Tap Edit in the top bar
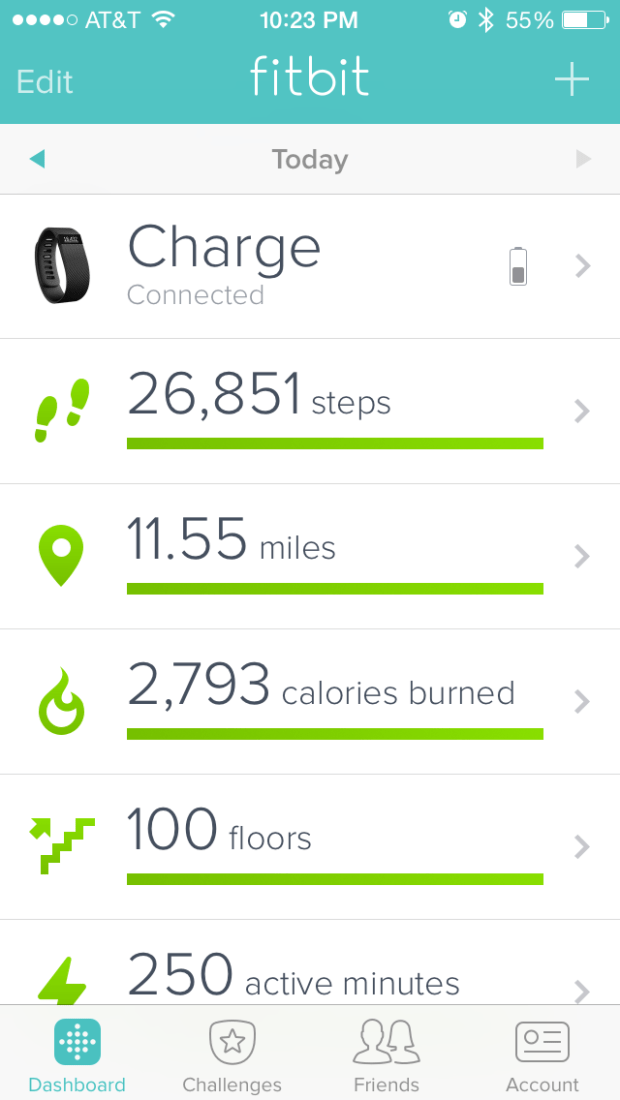The height and width of the screenshot is (1100, 620). [x=45, y=81]
